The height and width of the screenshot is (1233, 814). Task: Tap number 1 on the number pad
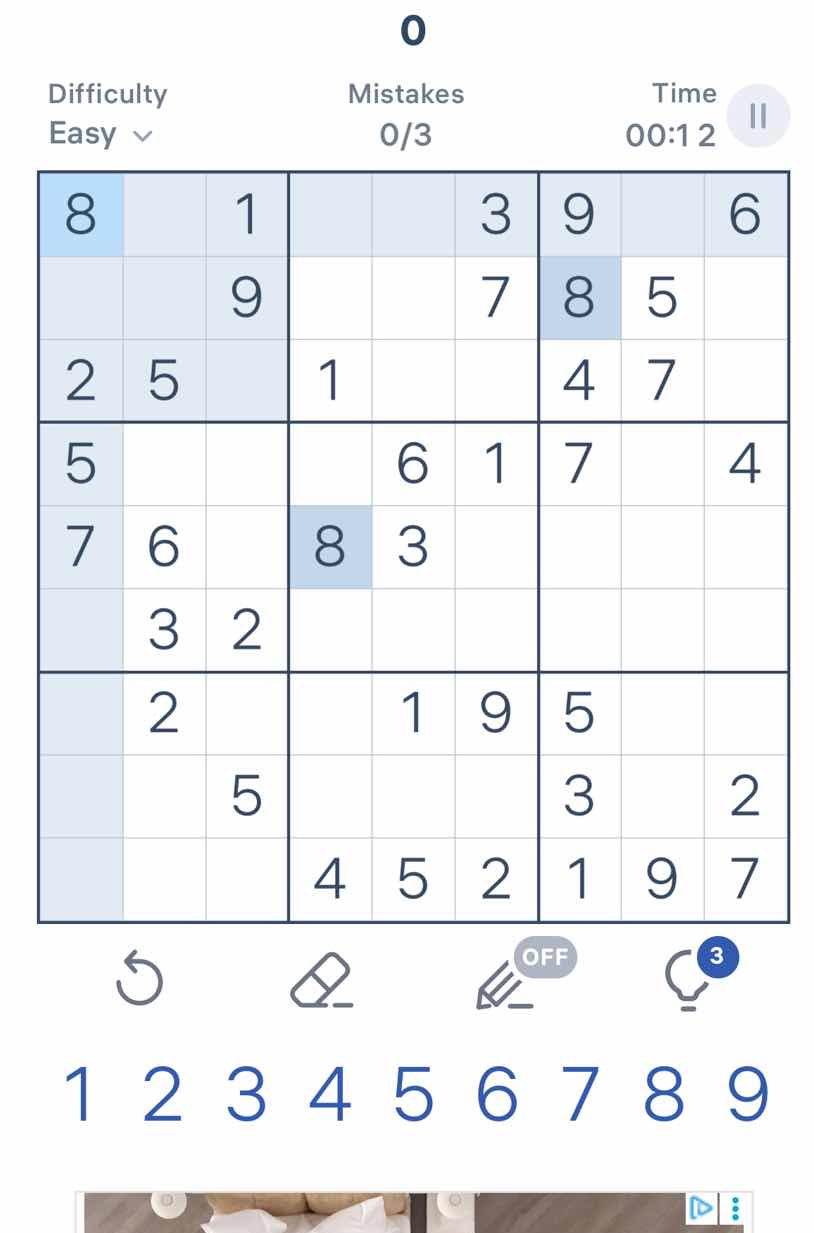79,1093
